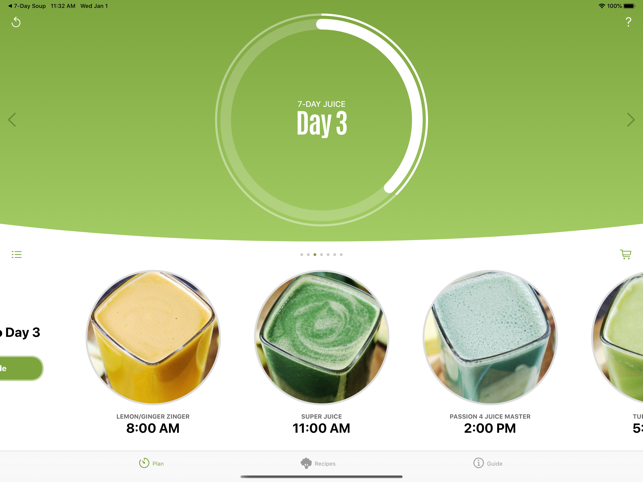This screenshot has width=643, height=482.
Task: Open the list view icon
Action: point(17,255)
